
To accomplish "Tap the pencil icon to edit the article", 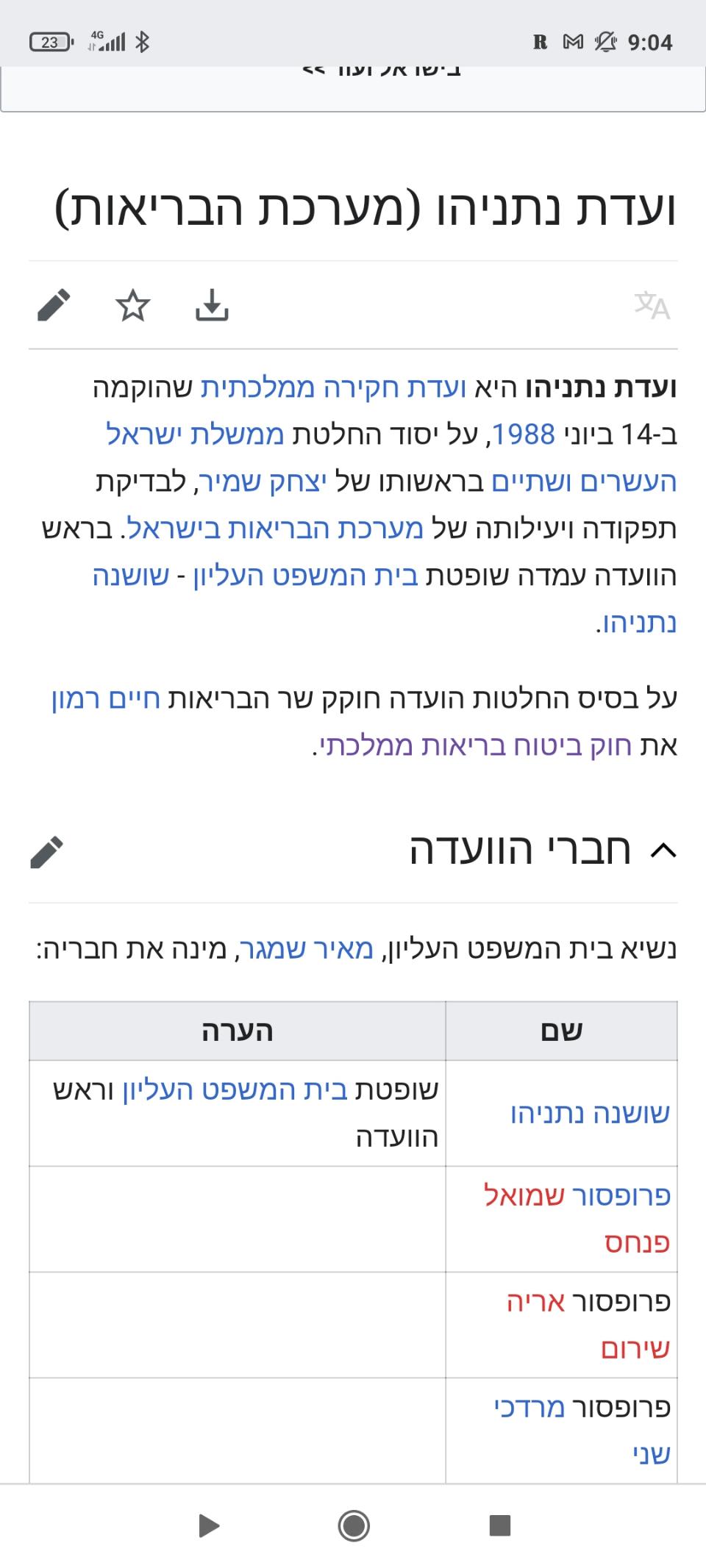I will pyautogui.click(x=54, y=305).
